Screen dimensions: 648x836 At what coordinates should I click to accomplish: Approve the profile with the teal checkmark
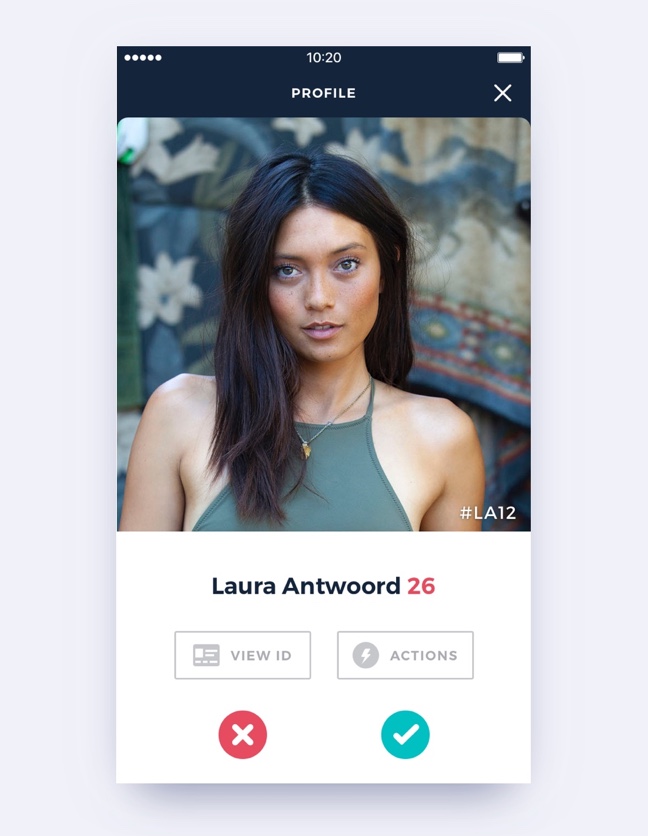pos(405,735)
